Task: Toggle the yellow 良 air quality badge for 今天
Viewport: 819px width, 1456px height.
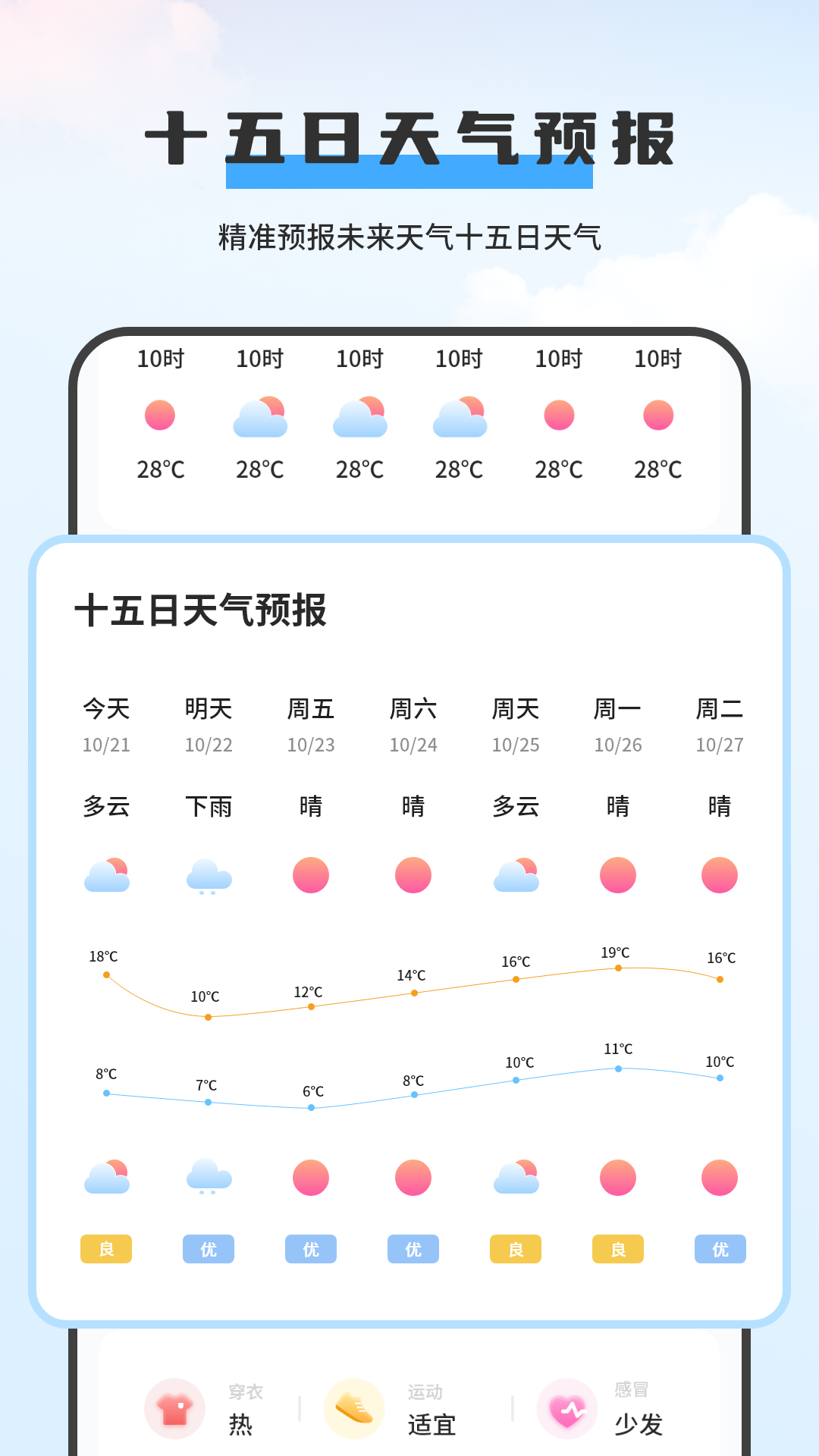Action: [106, 1249]
